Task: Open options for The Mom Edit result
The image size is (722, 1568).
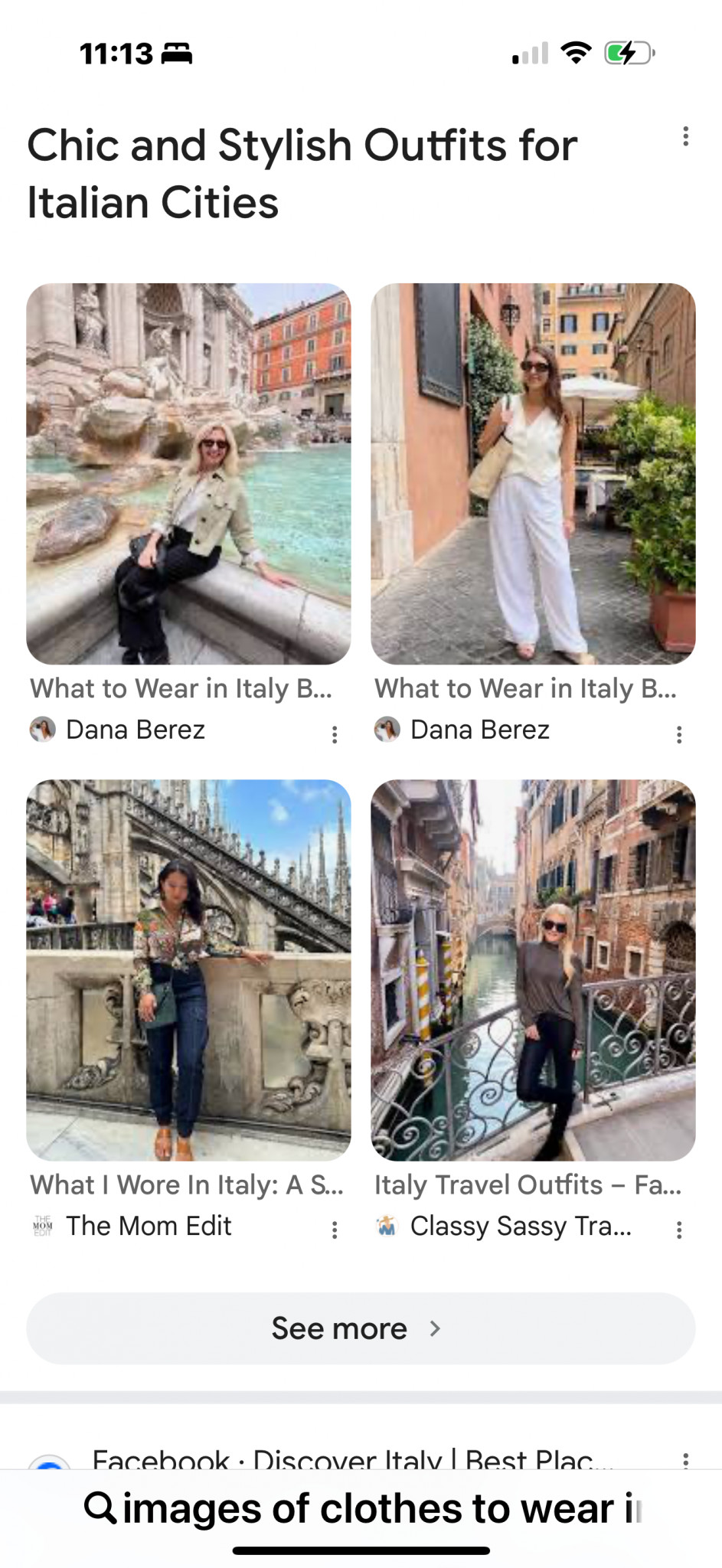Action: click(x=335, y=1230)
